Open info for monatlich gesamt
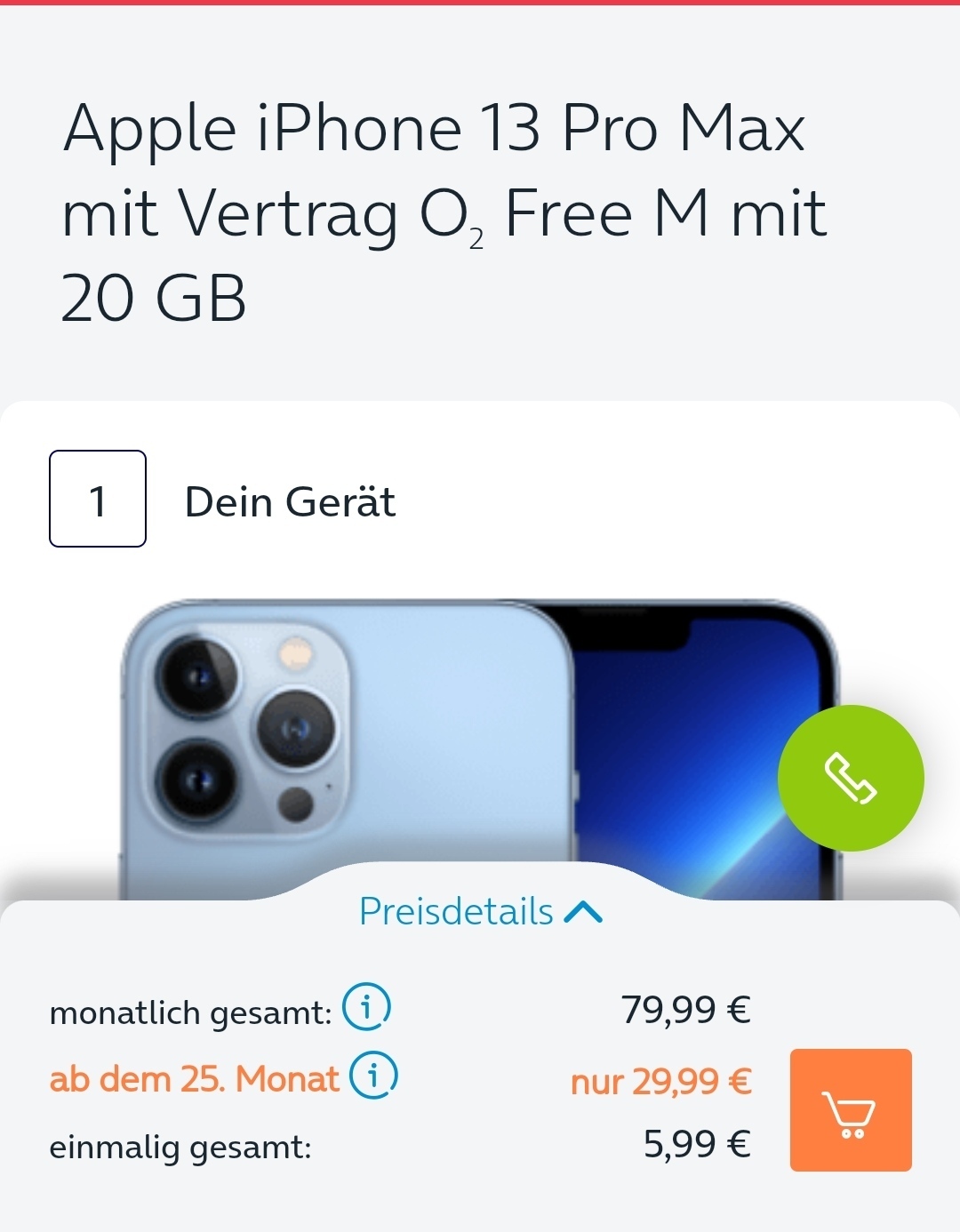 pos(366,1008)
